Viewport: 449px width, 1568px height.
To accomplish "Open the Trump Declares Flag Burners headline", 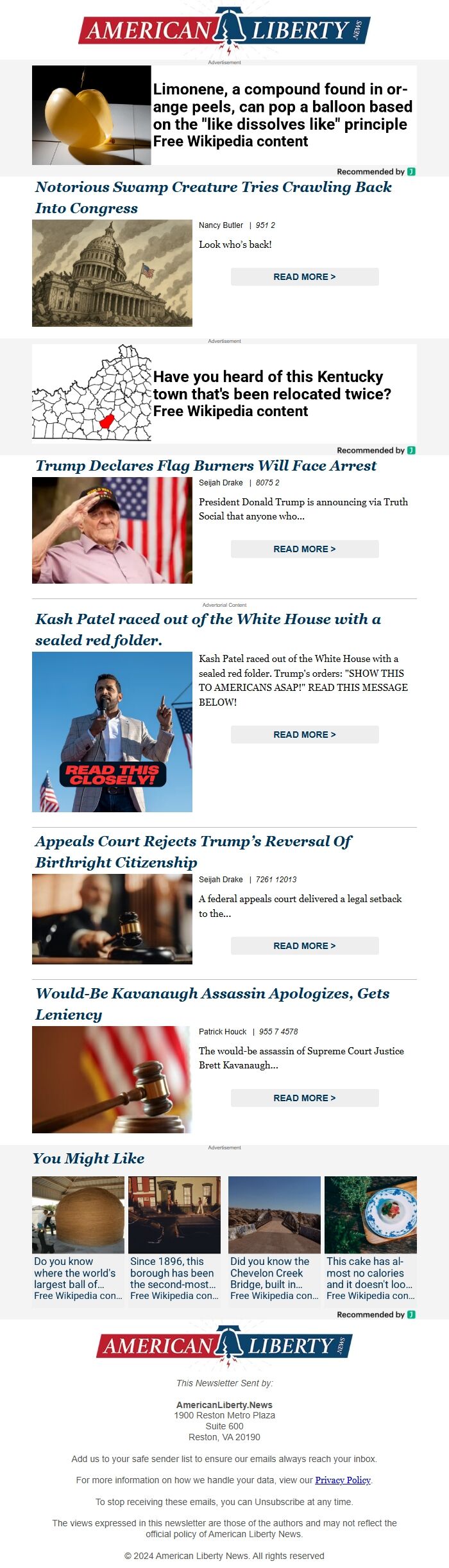I will 206,466.
